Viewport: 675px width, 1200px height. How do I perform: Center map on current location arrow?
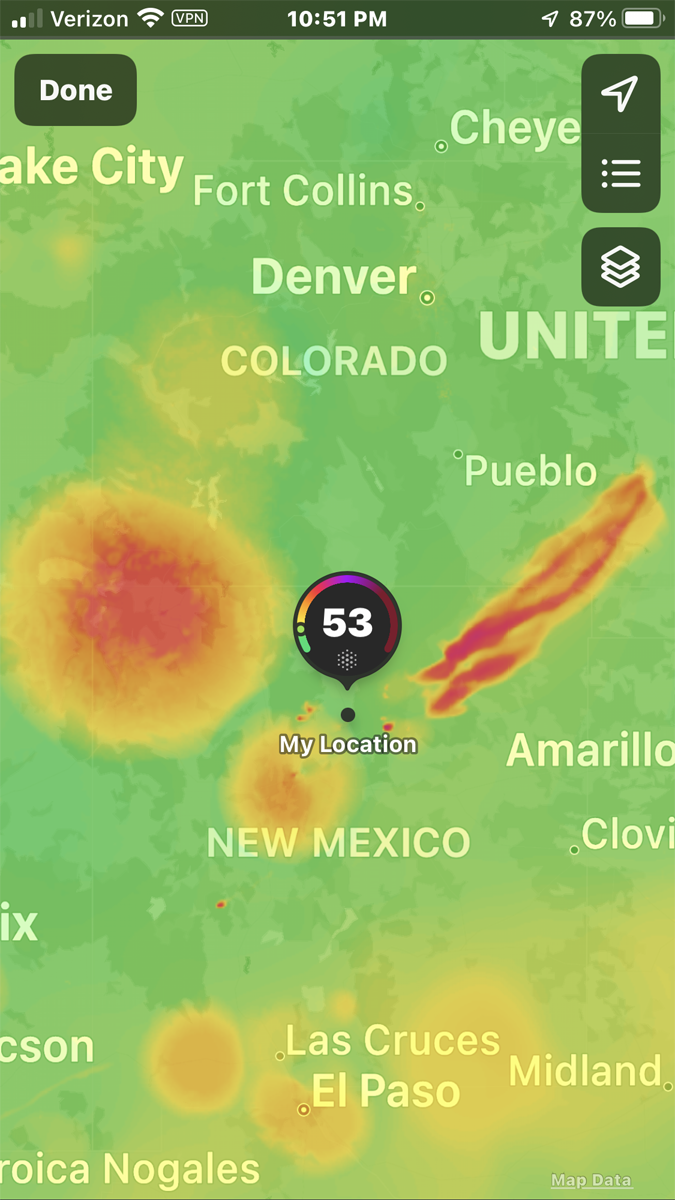click(620, 94)
